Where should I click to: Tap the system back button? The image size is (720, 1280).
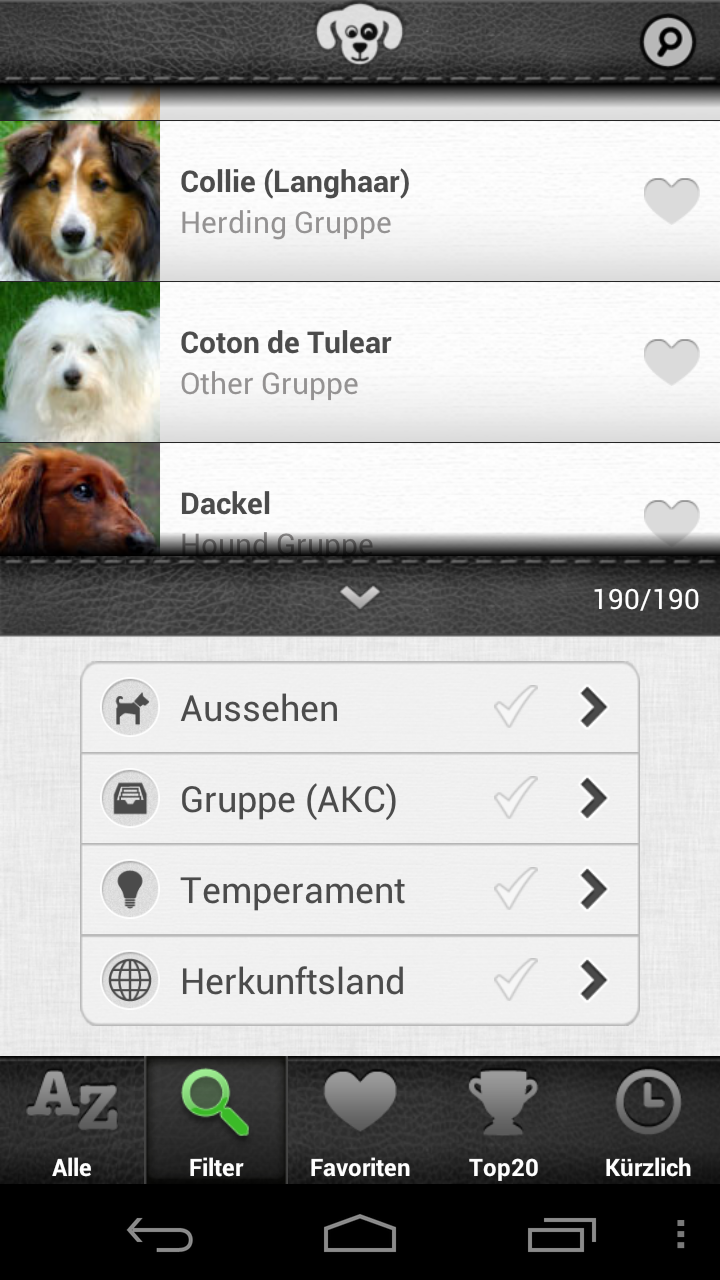coord(160,1234)
